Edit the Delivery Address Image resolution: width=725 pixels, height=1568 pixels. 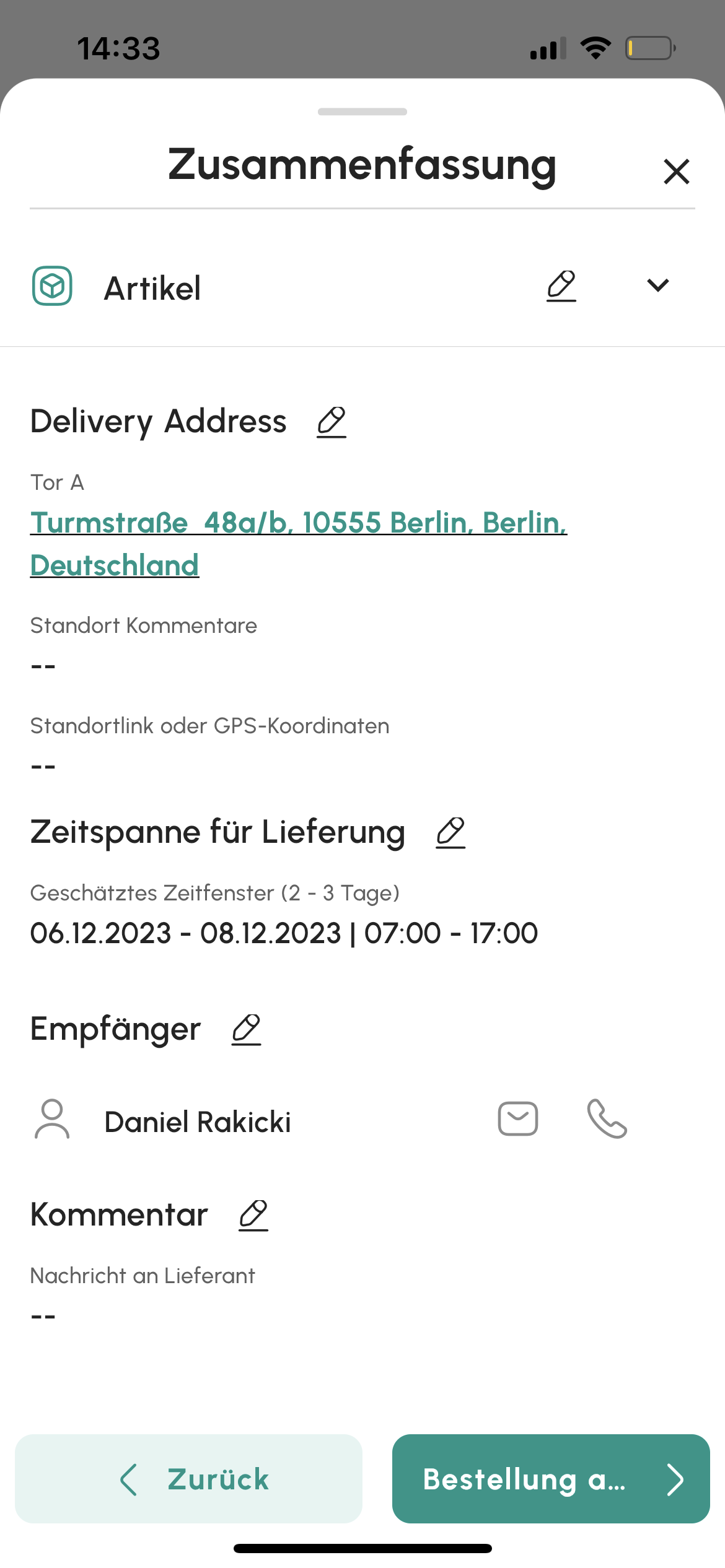pos(332,422)
